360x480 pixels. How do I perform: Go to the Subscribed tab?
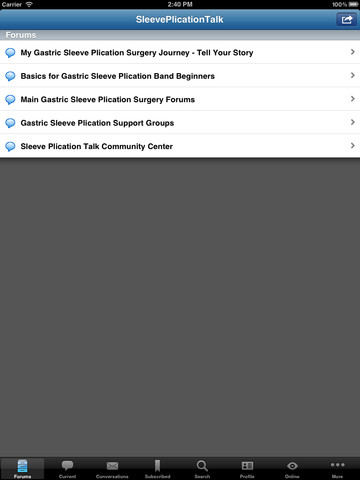click(157, 469)
